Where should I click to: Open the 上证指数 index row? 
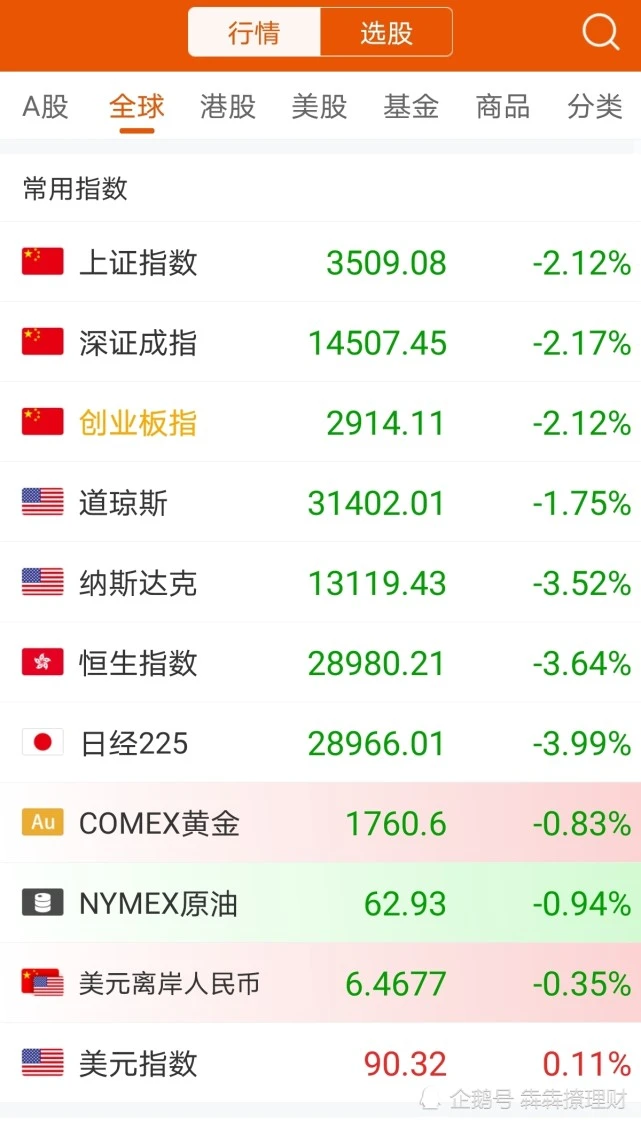(320, 263)
